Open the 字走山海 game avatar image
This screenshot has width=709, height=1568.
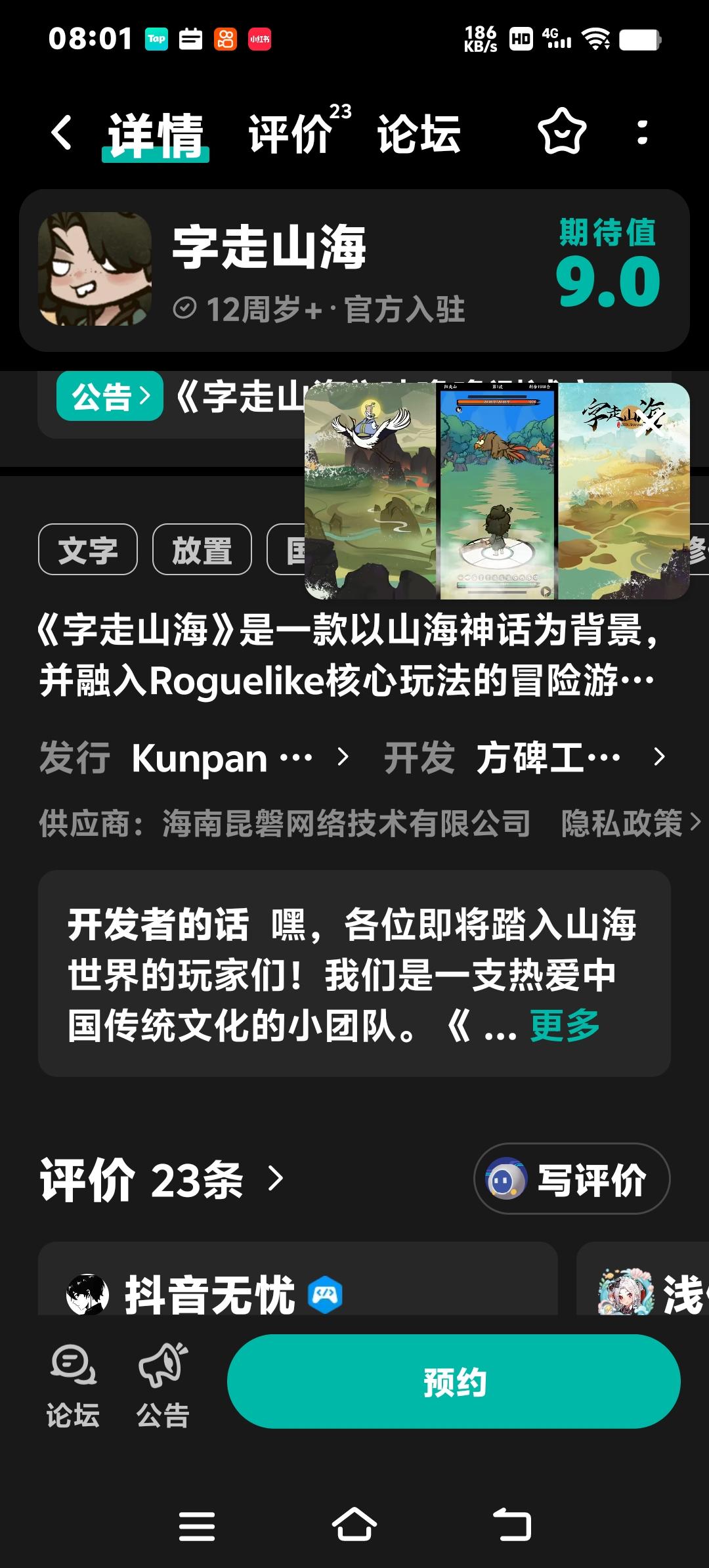click(x=96, y=268)
